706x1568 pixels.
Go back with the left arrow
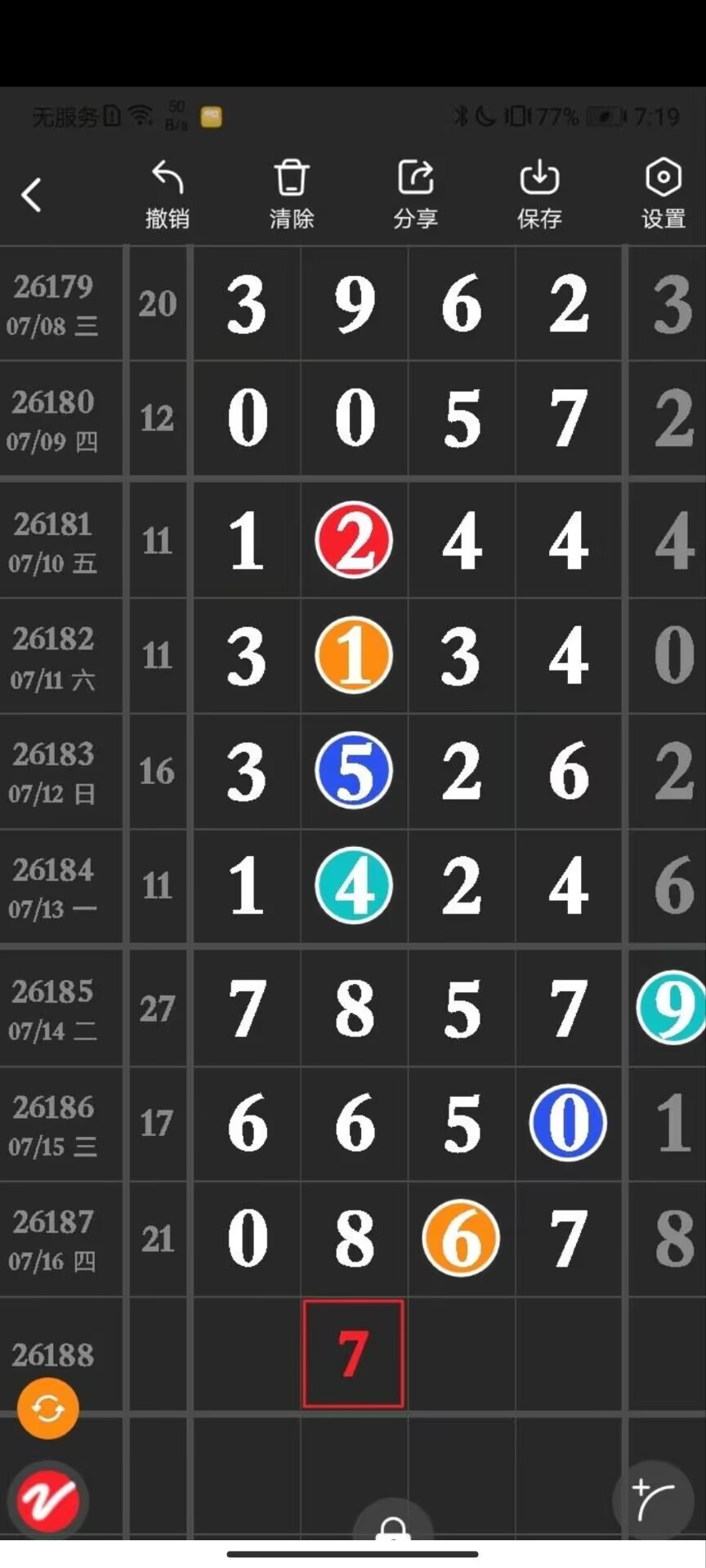(31, 195)
